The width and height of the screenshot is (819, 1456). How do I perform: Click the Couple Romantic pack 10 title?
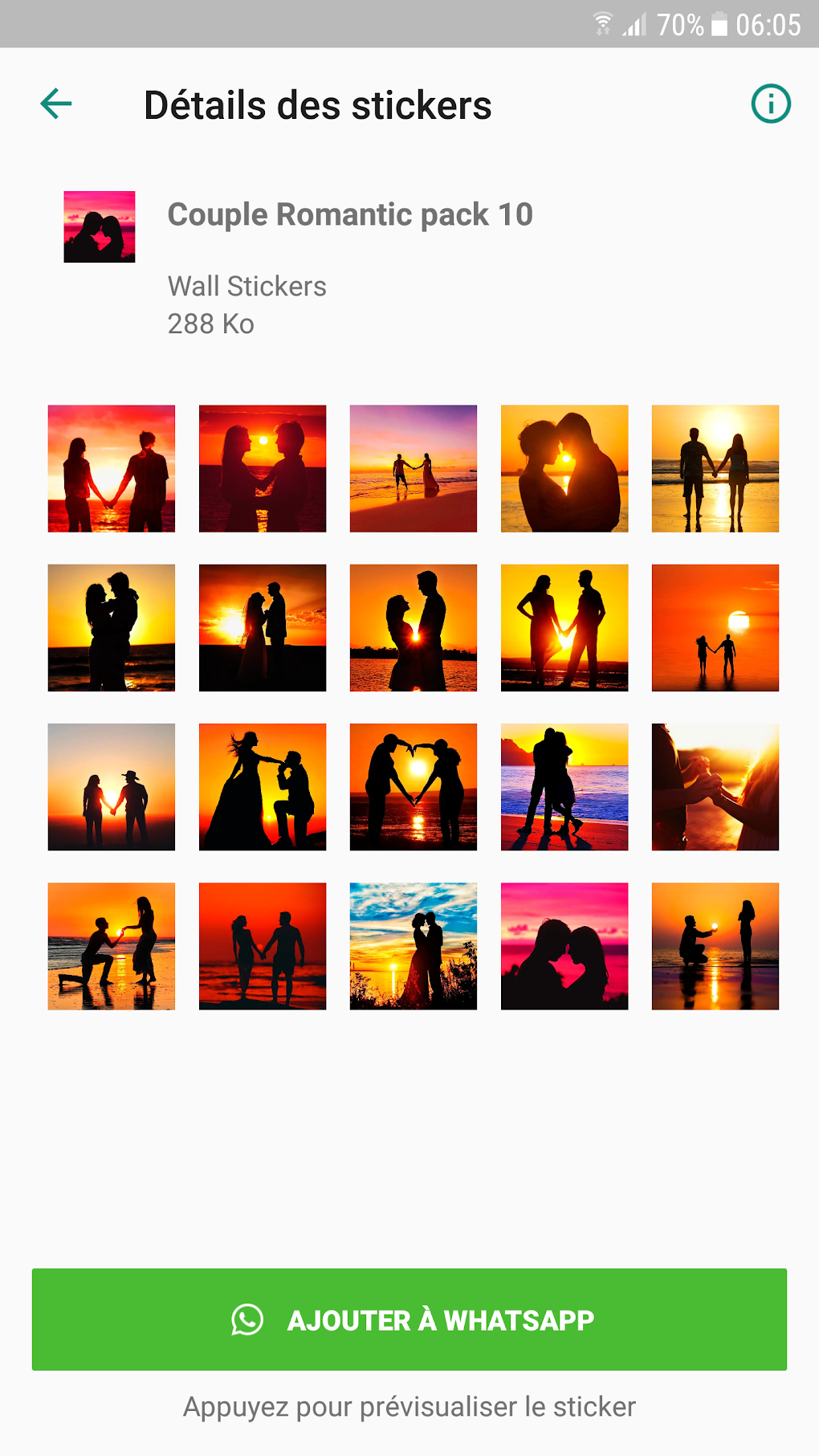tap(349, 214)
